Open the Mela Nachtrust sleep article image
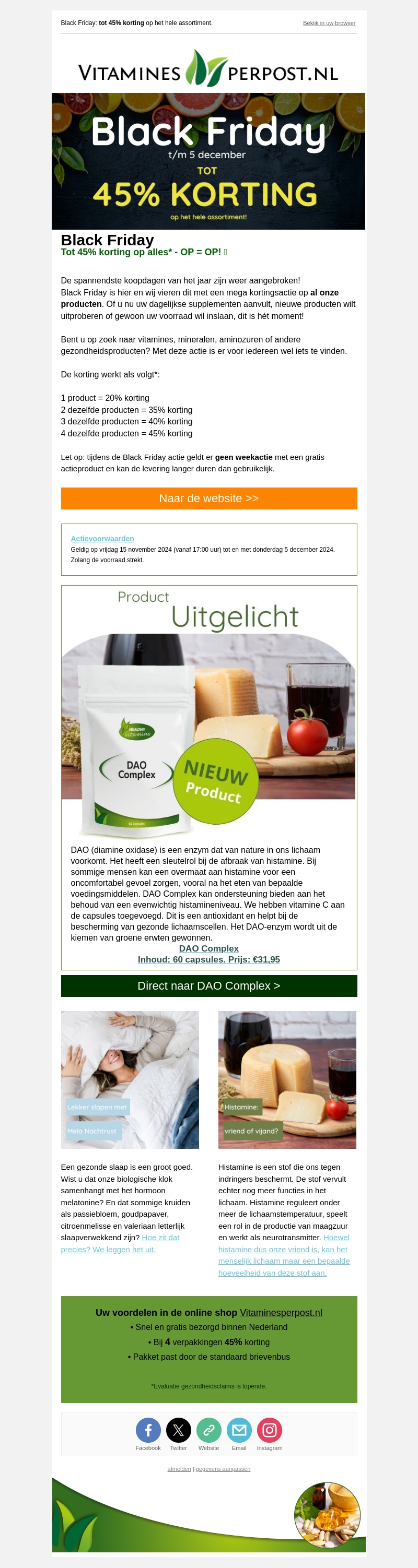Viewport: 418px width, 1568px height. click(x=130, y=1079)
